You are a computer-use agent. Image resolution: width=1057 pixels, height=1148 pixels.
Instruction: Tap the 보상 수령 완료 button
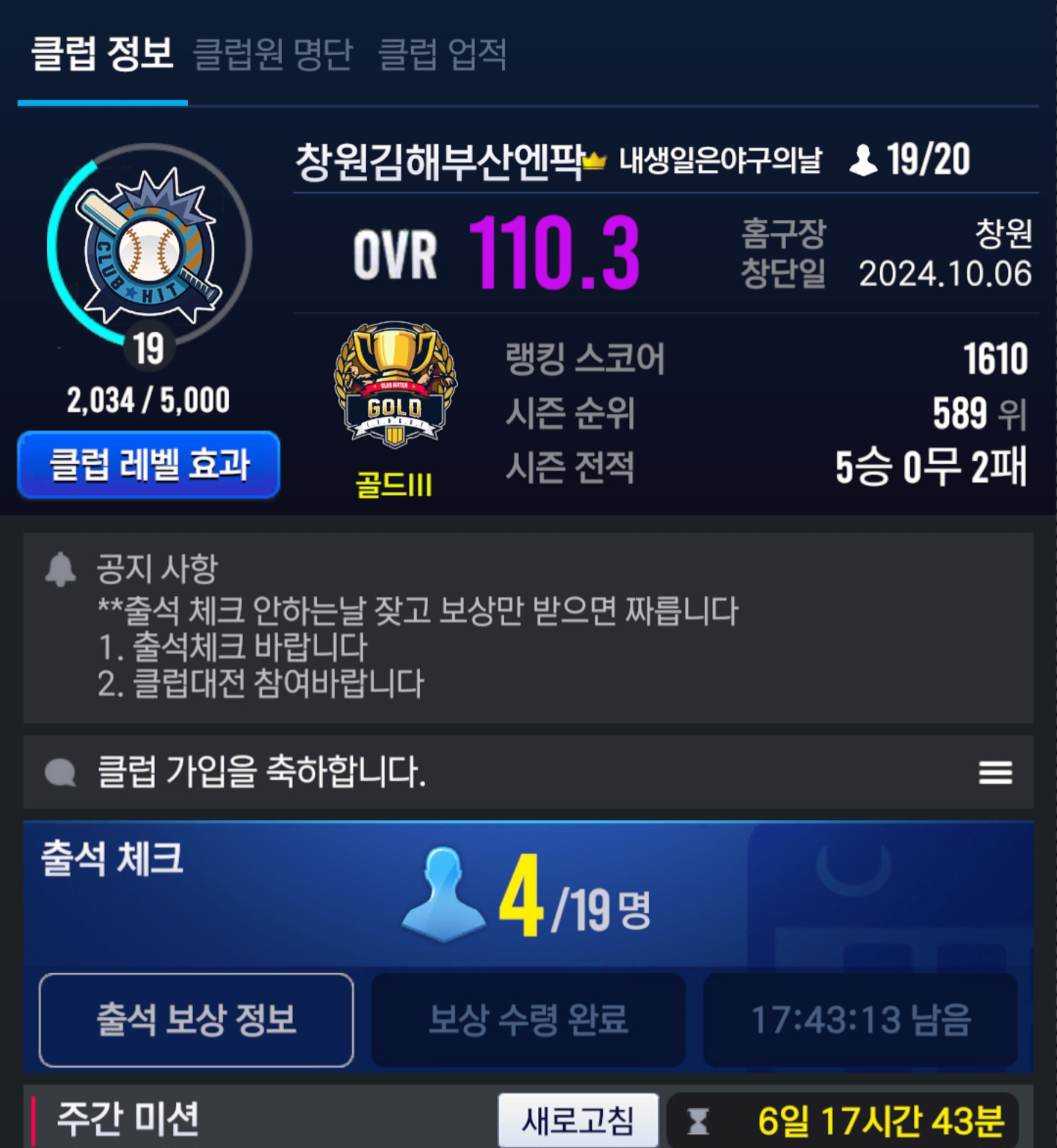528,1020
